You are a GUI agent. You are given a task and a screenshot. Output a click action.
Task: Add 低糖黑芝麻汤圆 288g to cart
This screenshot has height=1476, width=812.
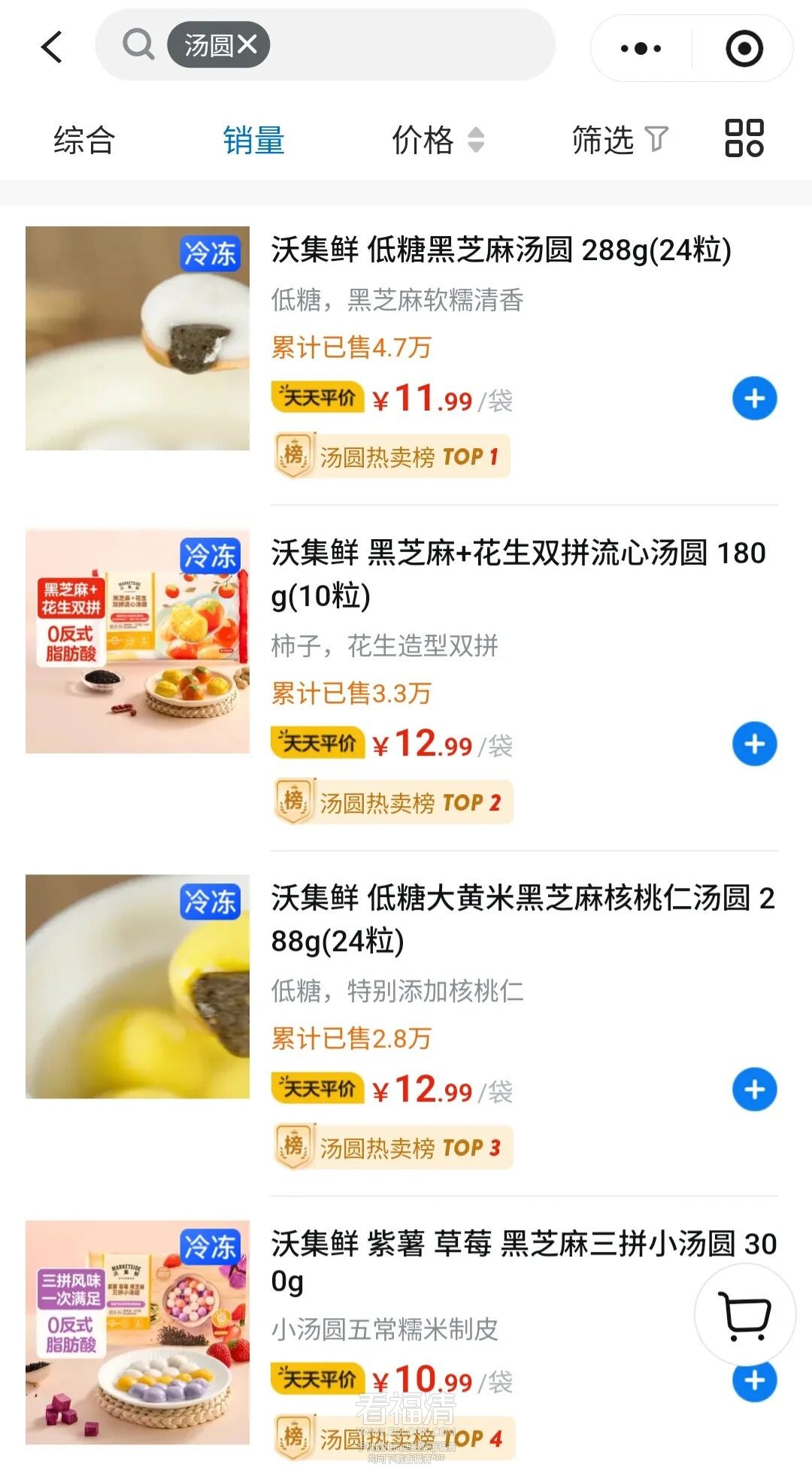tap(754, 399)
